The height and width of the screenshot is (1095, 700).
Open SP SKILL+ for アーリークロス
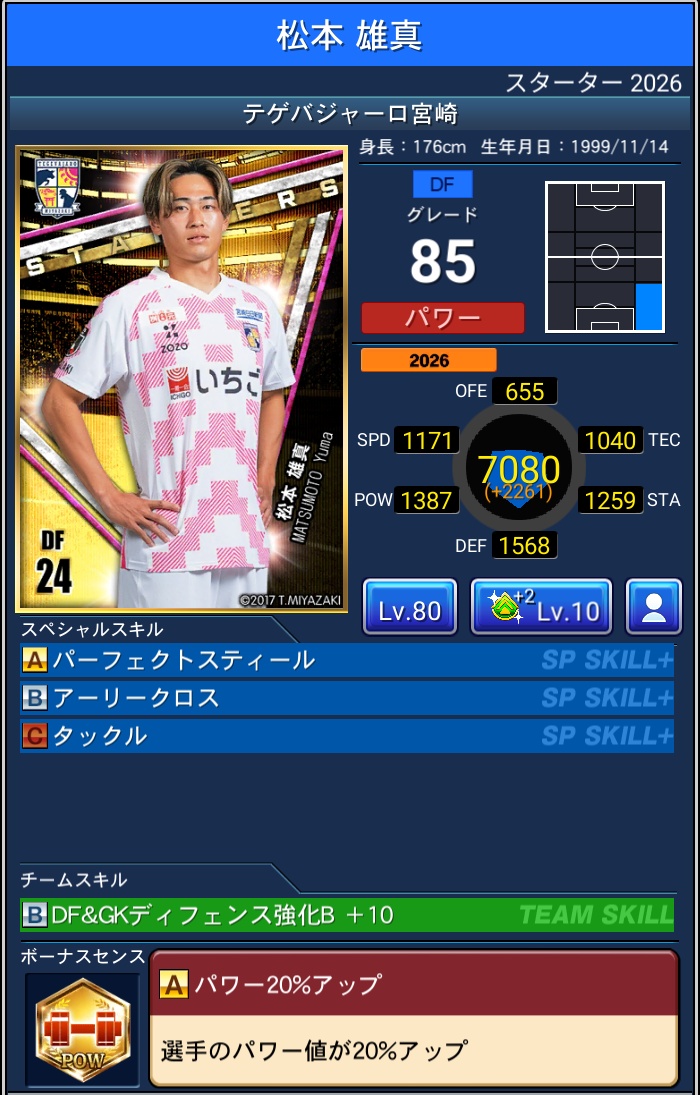[607, 698]
